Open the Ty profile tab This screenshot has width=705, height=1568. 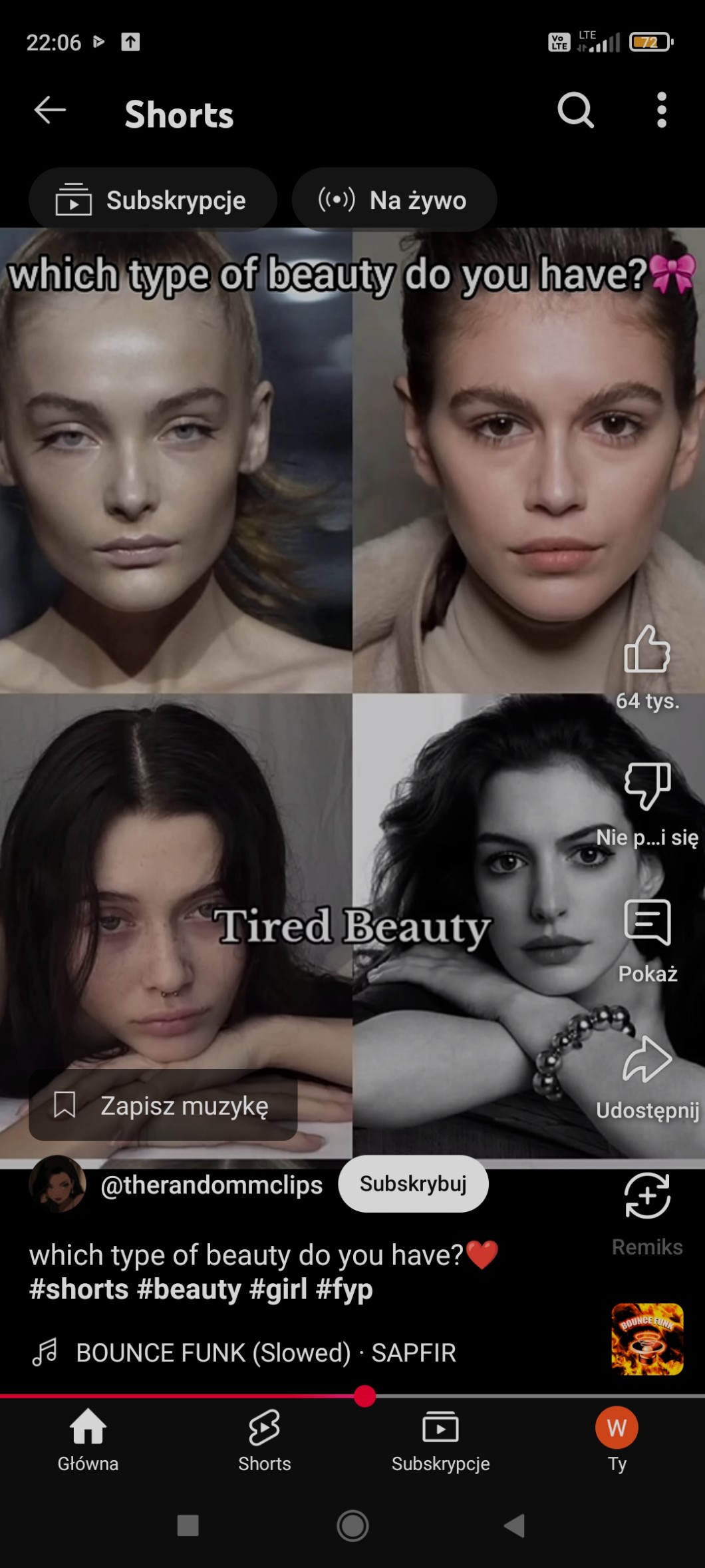tap(617, 1440)
